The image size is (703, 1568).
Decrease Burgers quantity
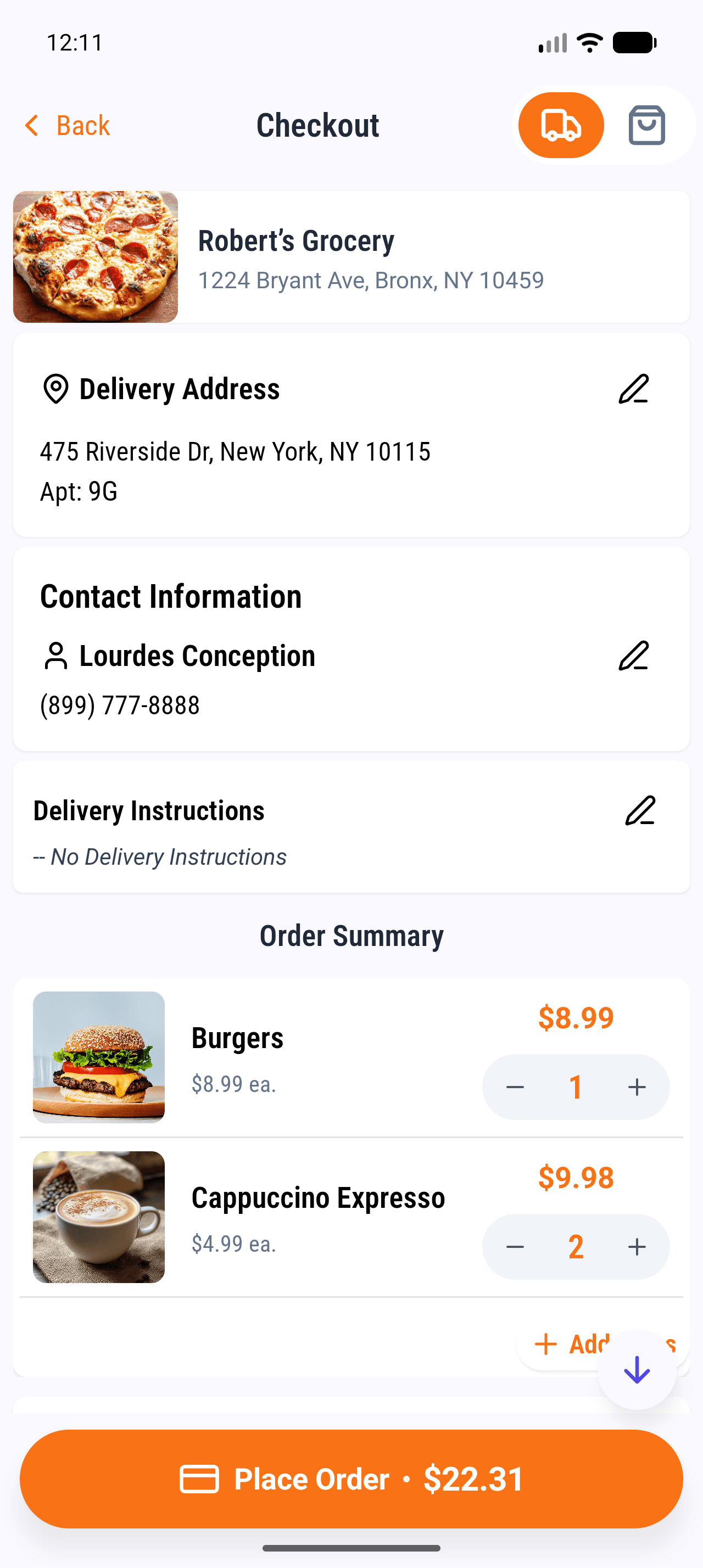click(x=515, y=1087)
